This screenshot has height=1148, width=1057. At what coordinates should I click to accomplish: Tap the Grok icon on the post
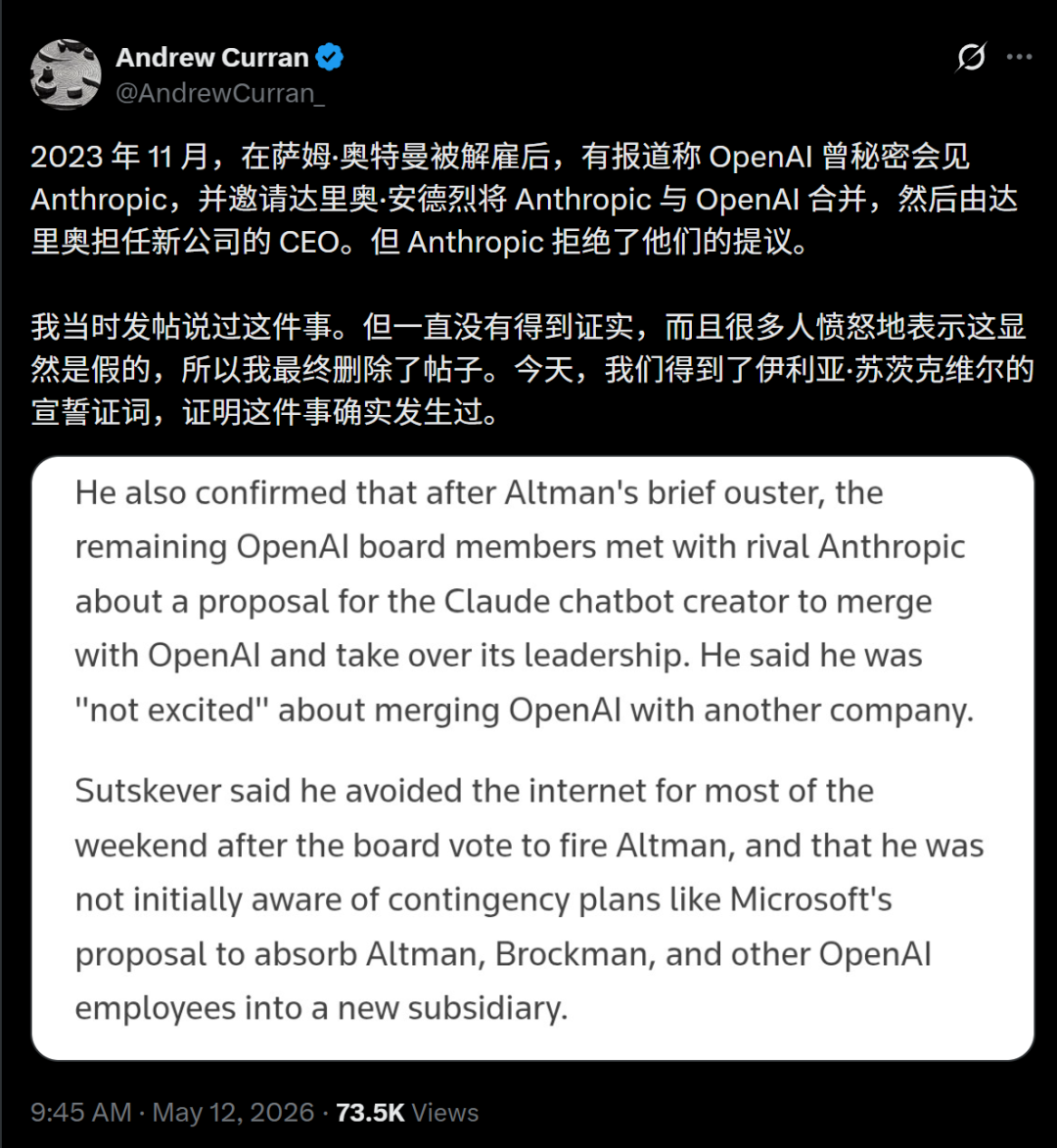point(971,57)
